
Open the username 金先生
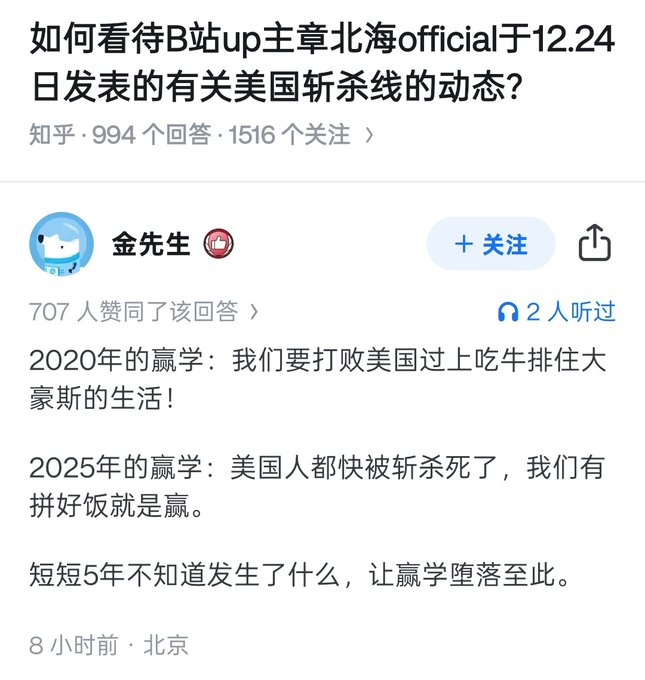[x=150, y=244]
